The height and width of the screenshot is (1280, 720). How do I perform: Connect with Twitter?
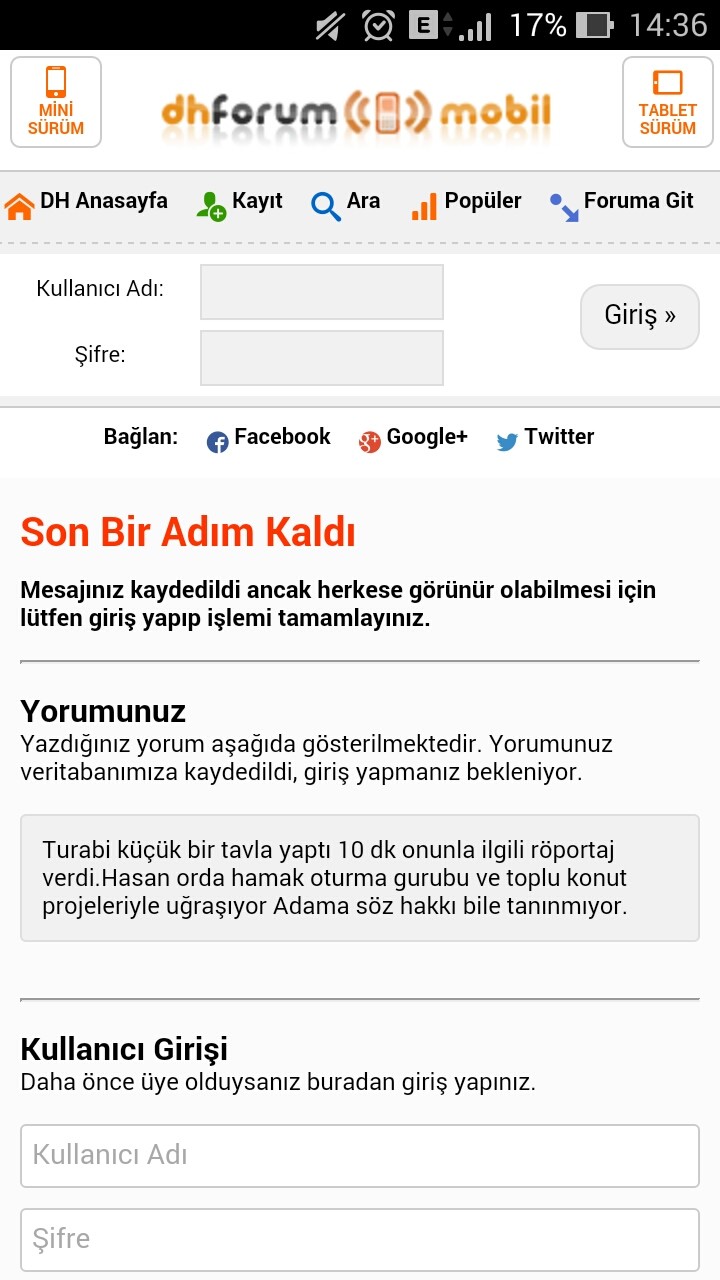point(546,438)
